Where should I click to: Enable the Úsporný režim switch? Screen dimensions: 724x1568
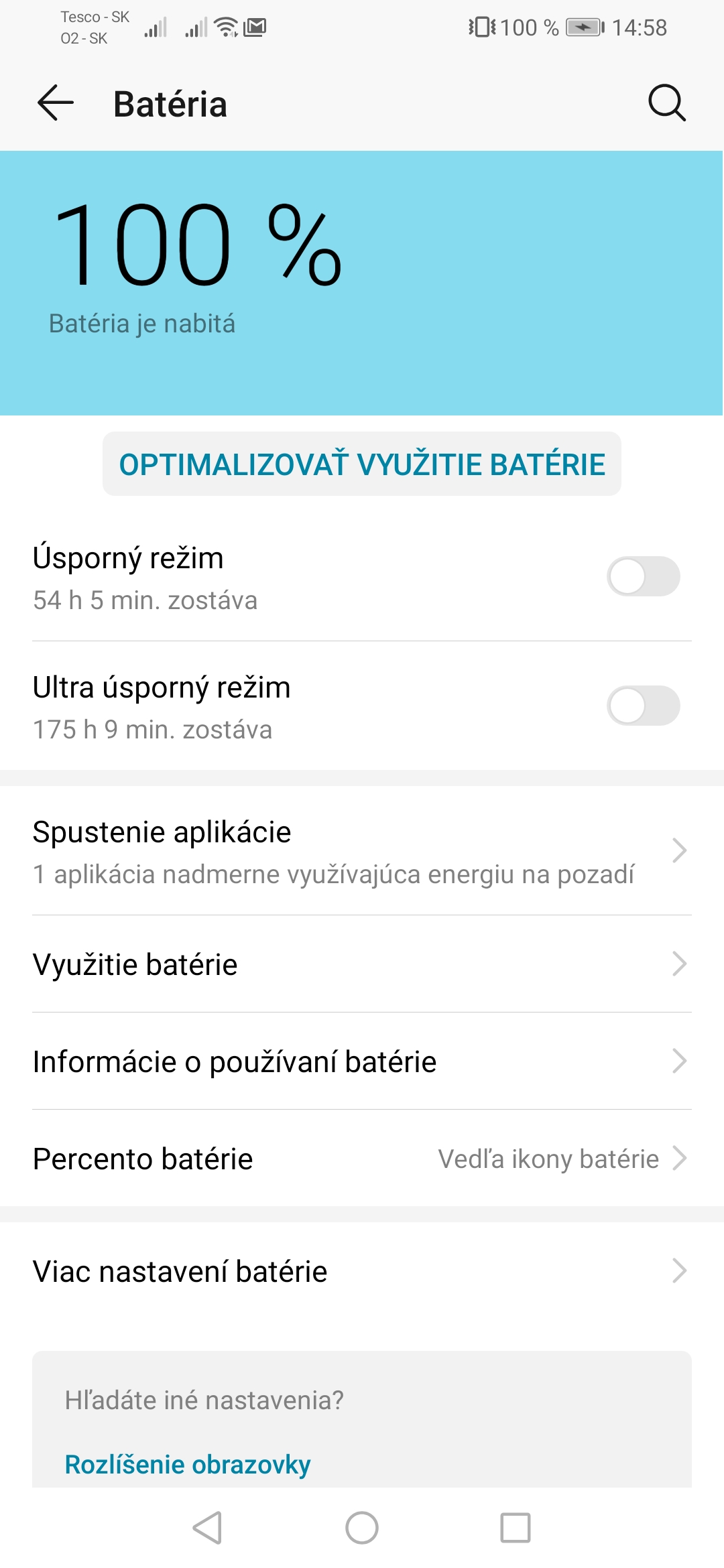point(643,576)
